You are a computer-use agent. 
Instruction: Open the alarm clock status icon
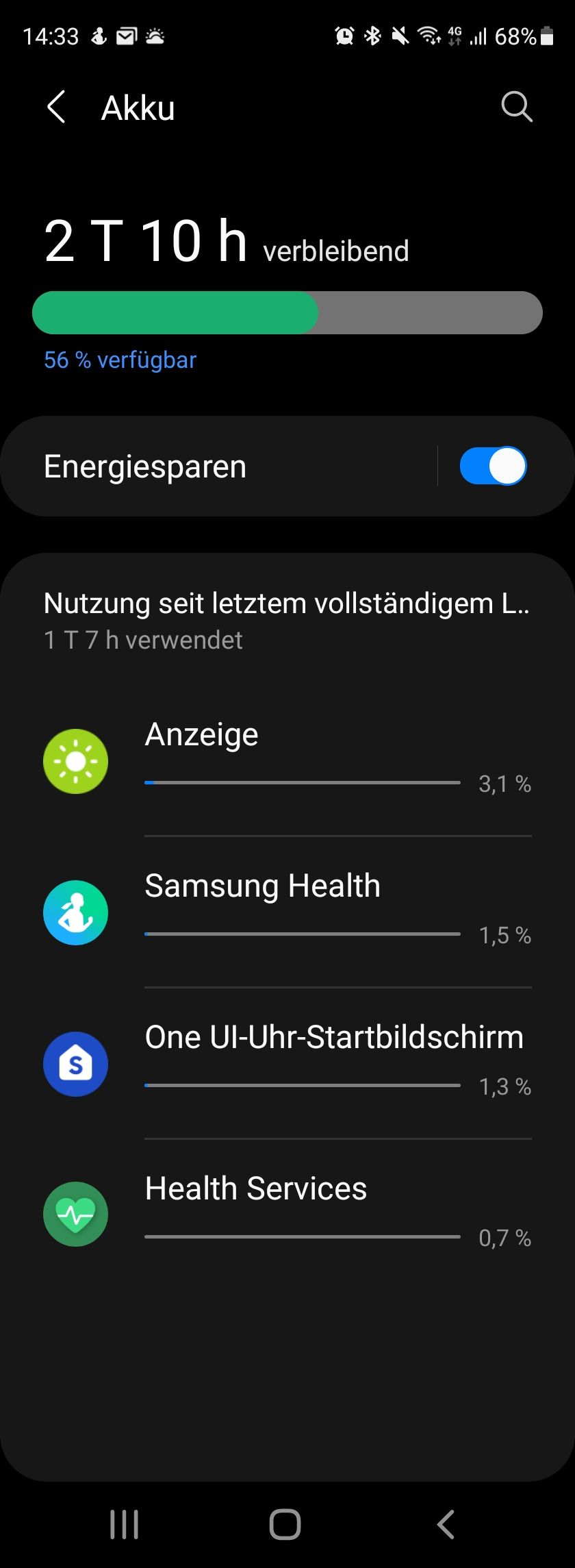(x=345, y=36)
